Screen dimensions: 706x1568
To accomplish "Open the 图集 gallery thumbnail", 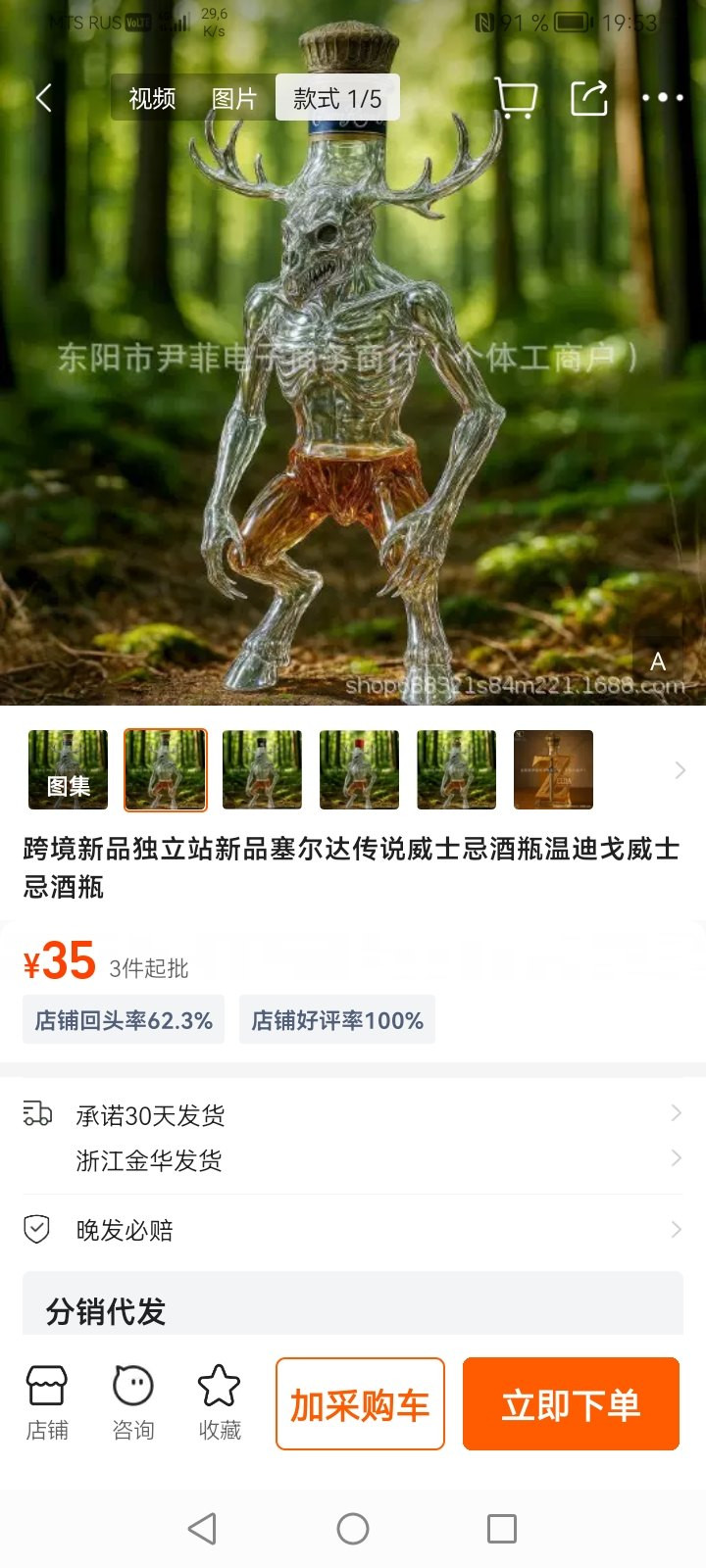I will tap(68, 770).
